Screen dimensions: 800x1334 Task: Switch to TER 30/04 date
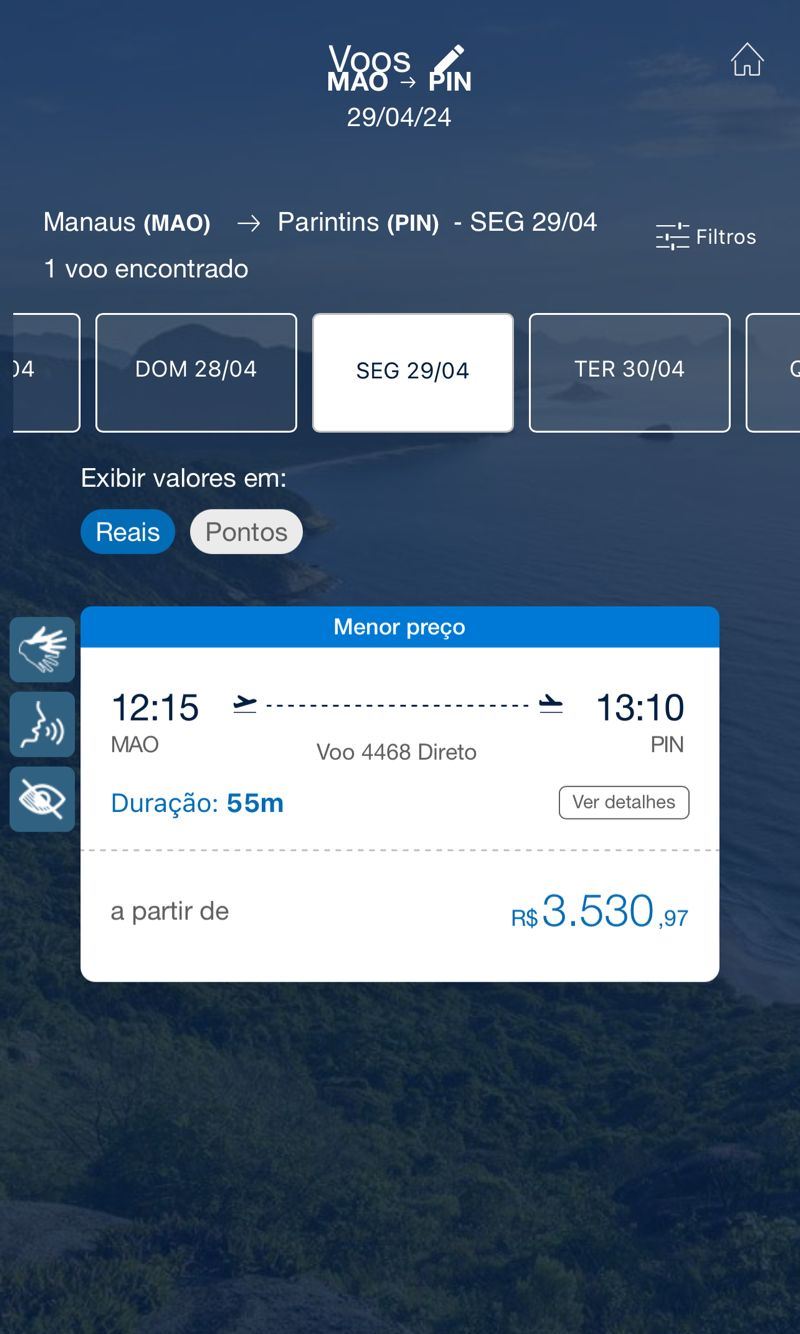point(629,372)
